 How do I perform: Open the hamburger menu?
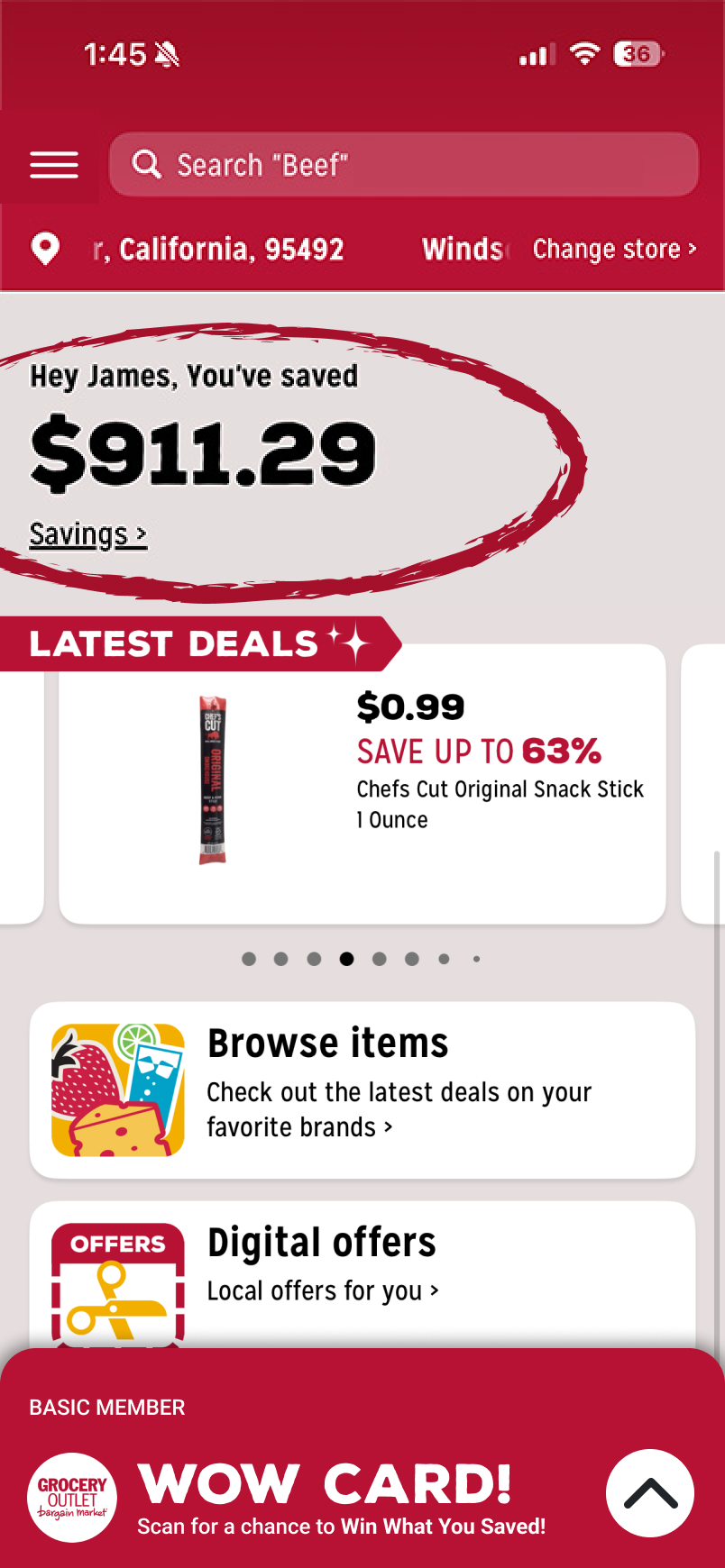point(54,165)
